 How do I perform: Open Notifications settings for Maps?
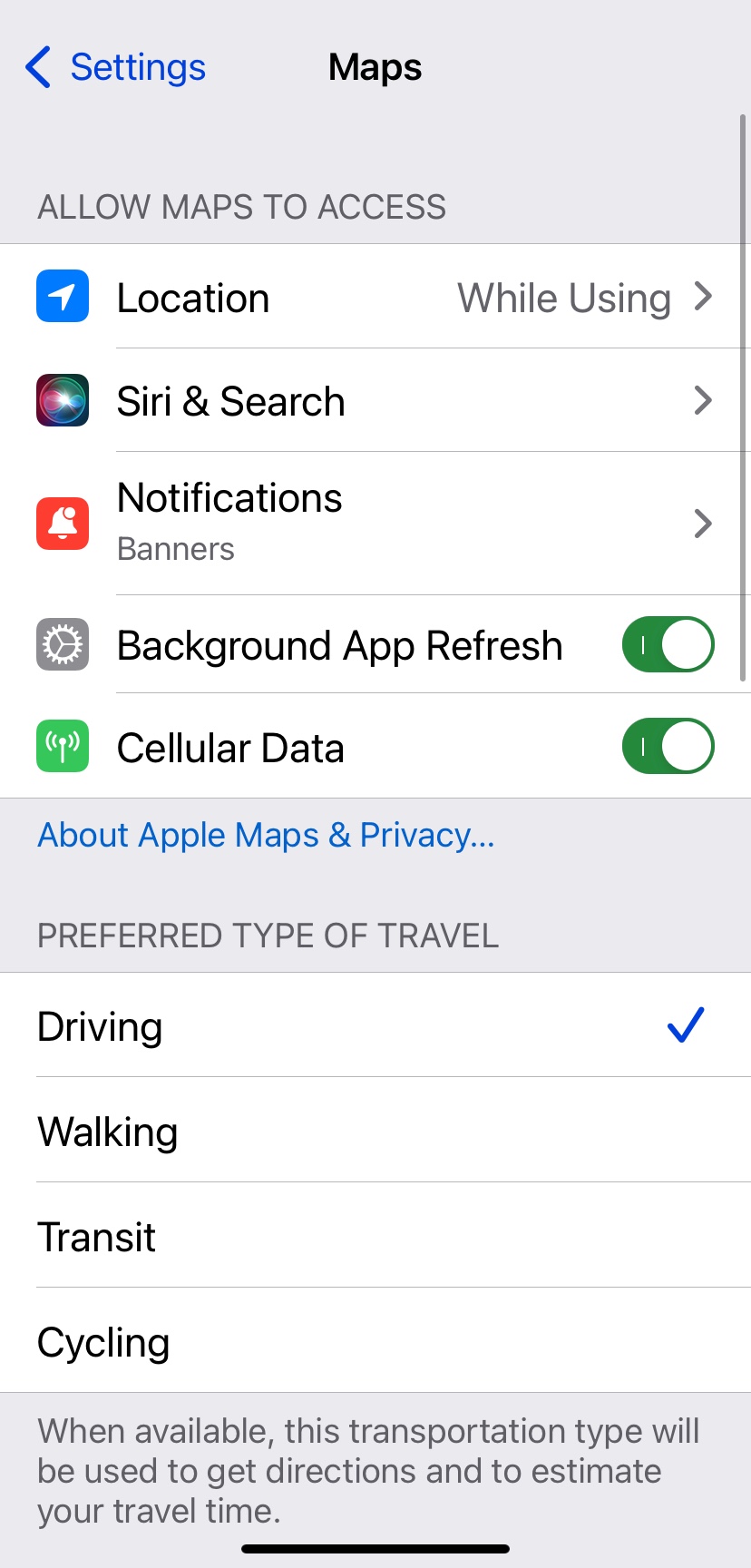click(x=375, y=524)
